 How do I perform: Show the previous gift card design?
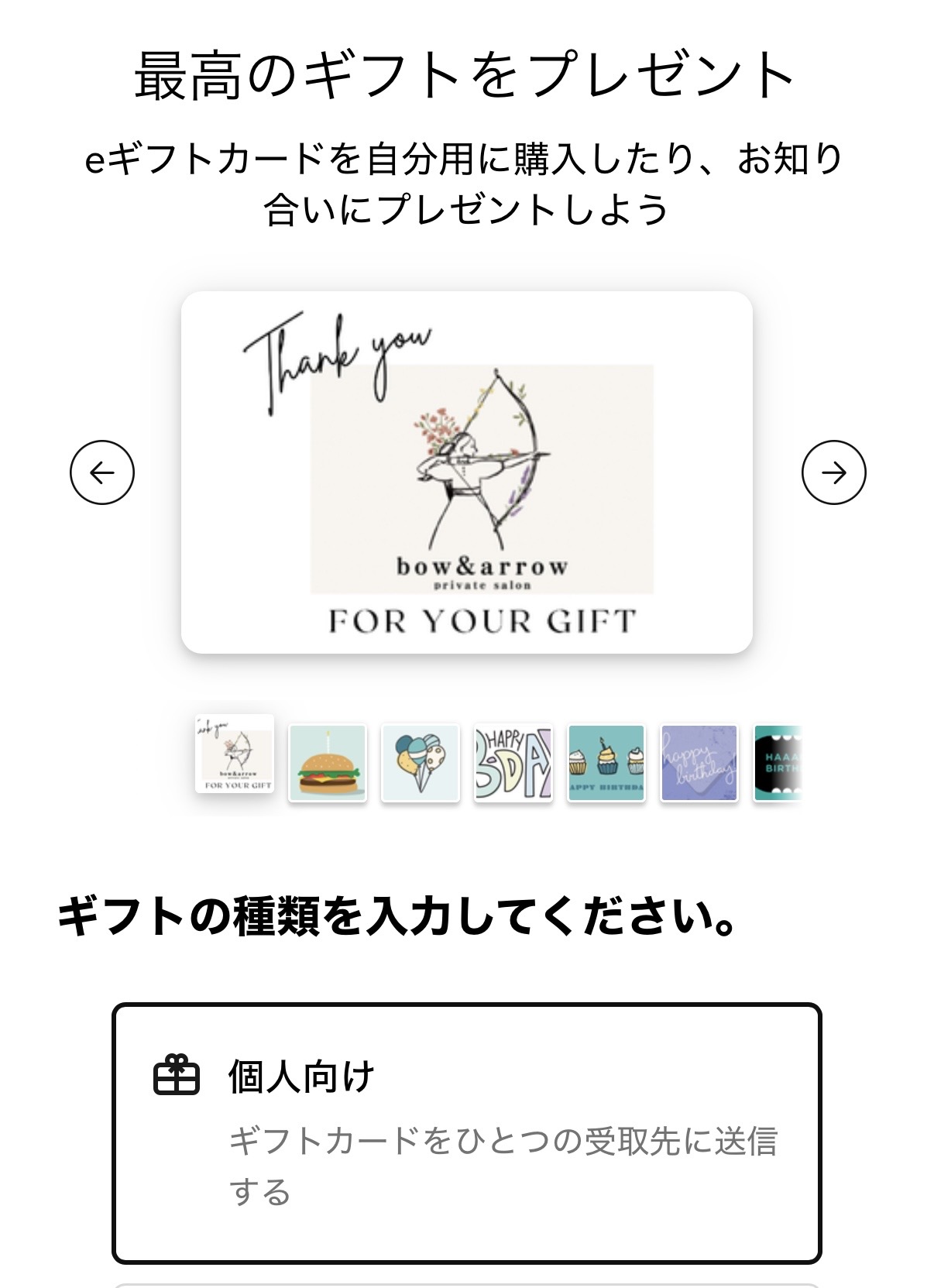click(102, 472)
